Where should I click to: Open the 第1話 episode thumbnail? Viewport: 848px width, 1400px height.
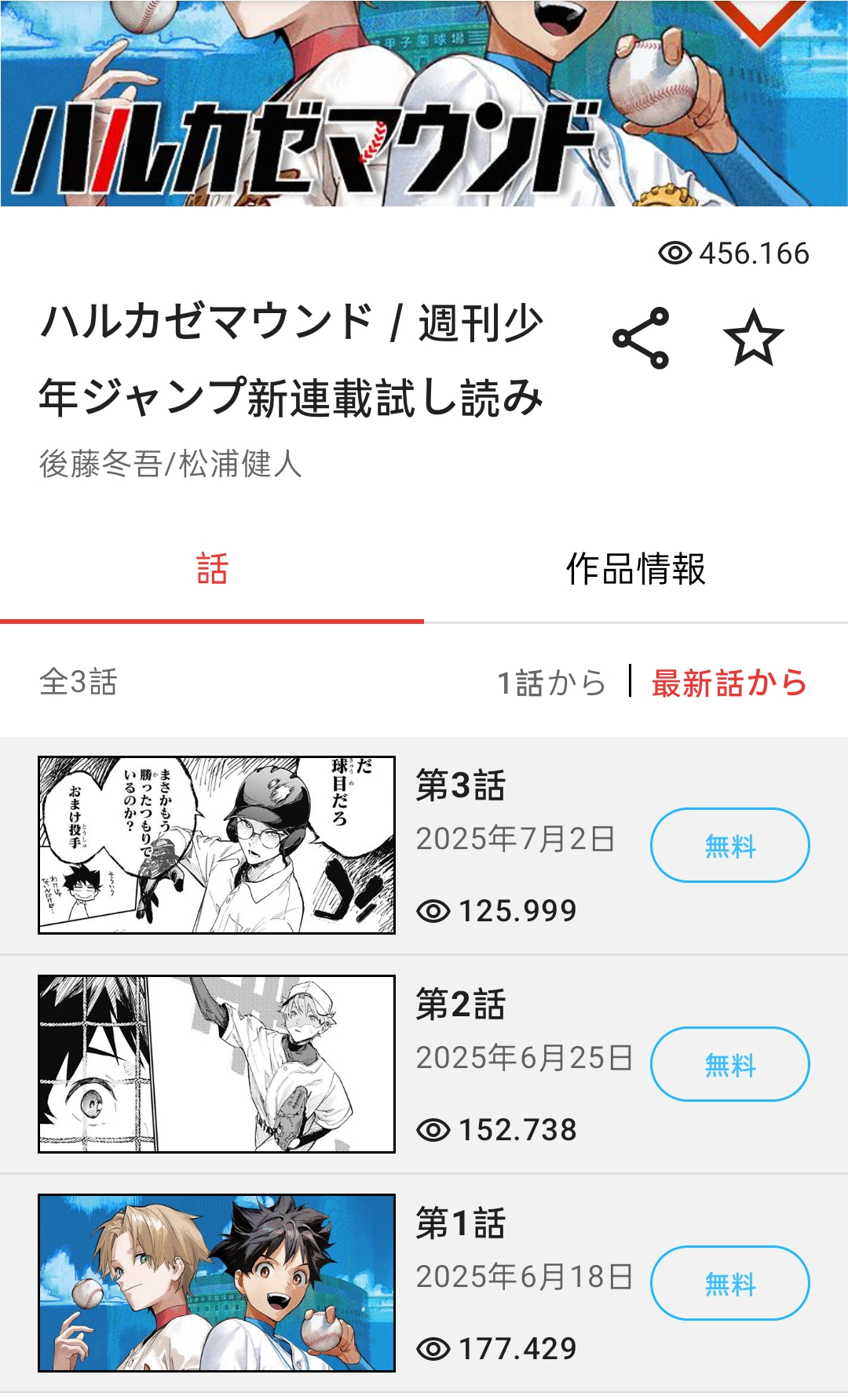(x=217, y=1283)
